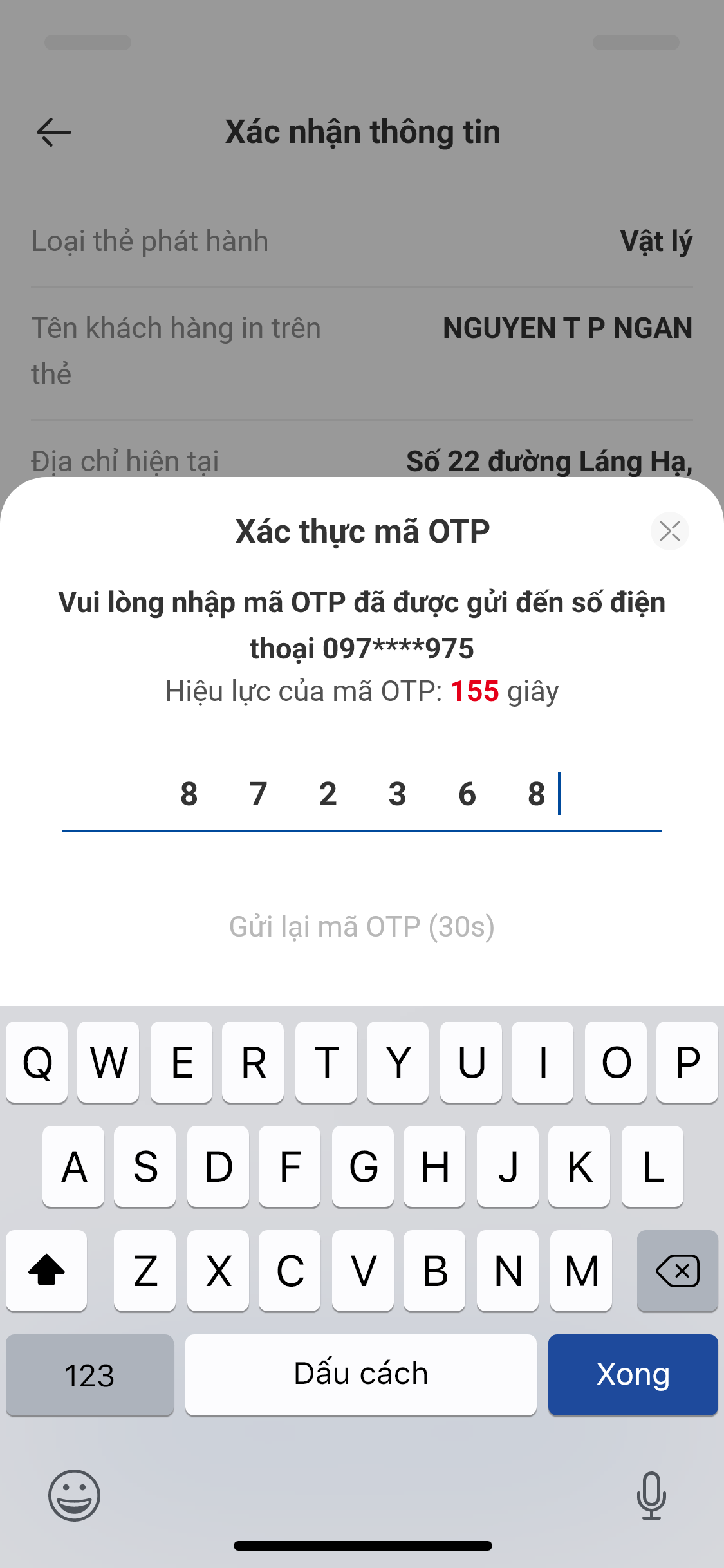Start voice dictation with the microphone

point(651,1495)
